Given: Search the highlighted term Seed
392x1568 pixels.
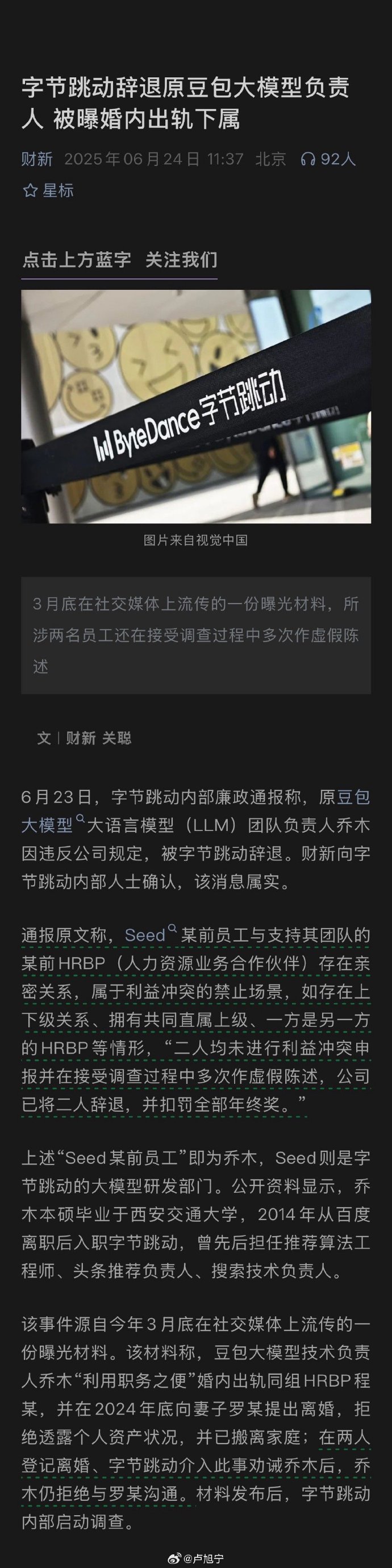Looking at the screenshot, I should click(x=145, y=935).
